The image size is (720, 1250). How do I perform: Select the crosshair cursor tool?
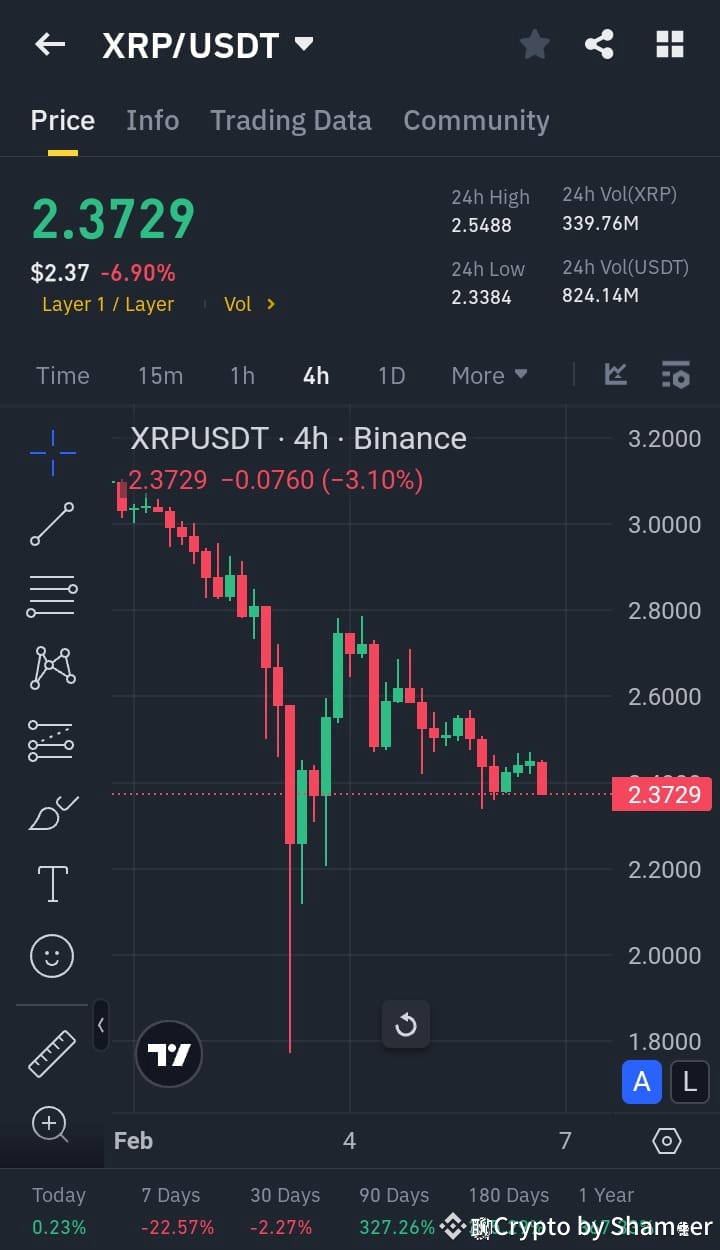click(51, 452)
